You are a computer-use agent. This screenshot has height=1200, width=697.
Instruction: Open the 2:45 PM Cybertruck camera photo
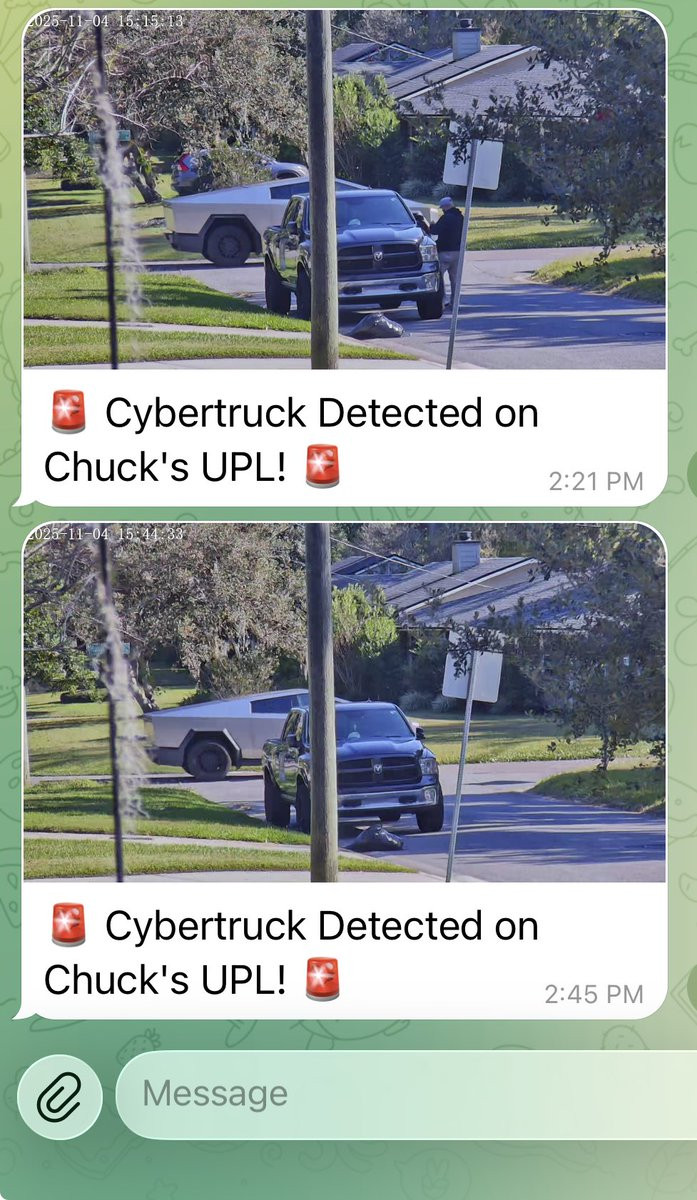(x=344, y=702)
